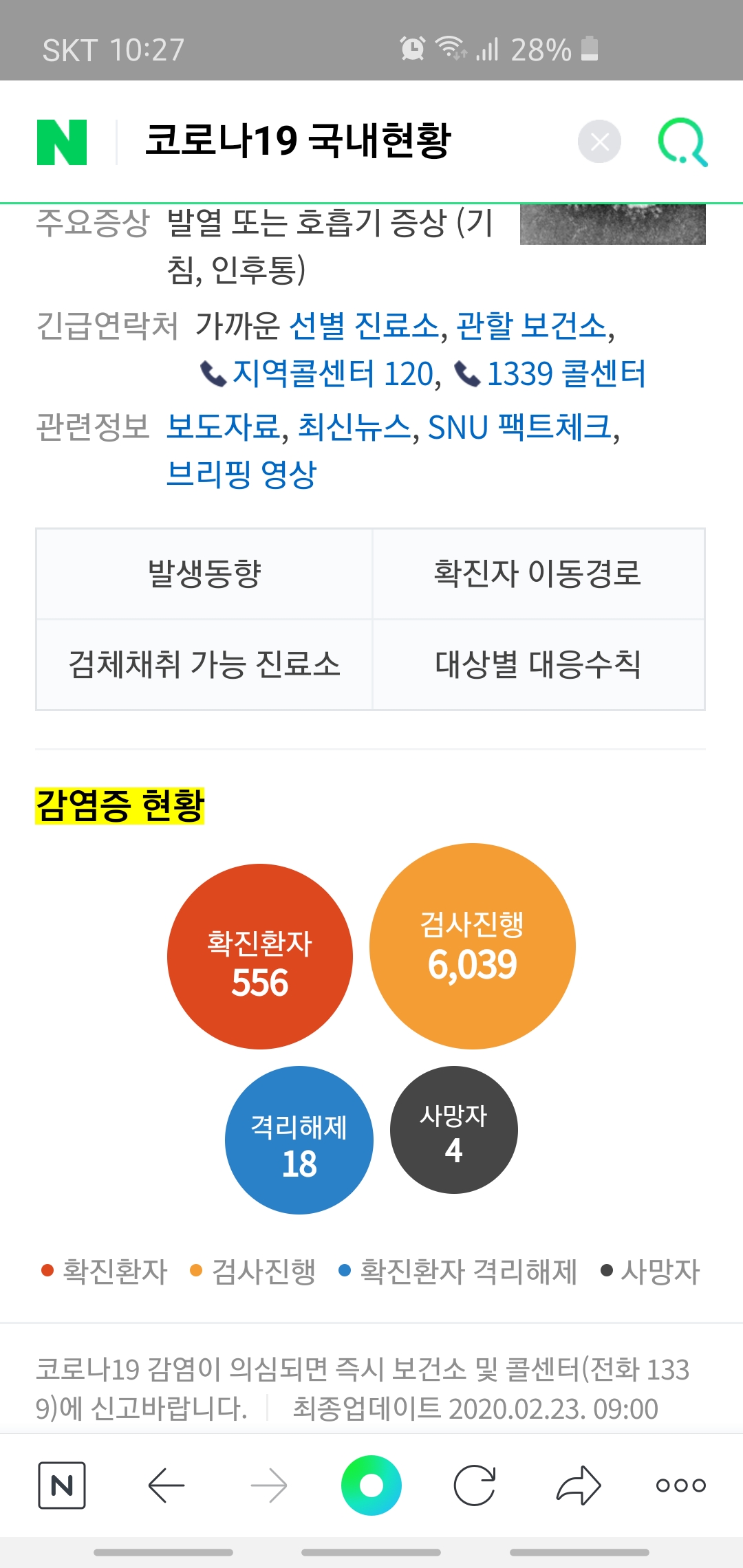Open 검체채취 가능 진료소
Viewport: 743px width, 1568px height.
(x=204, y=664)
